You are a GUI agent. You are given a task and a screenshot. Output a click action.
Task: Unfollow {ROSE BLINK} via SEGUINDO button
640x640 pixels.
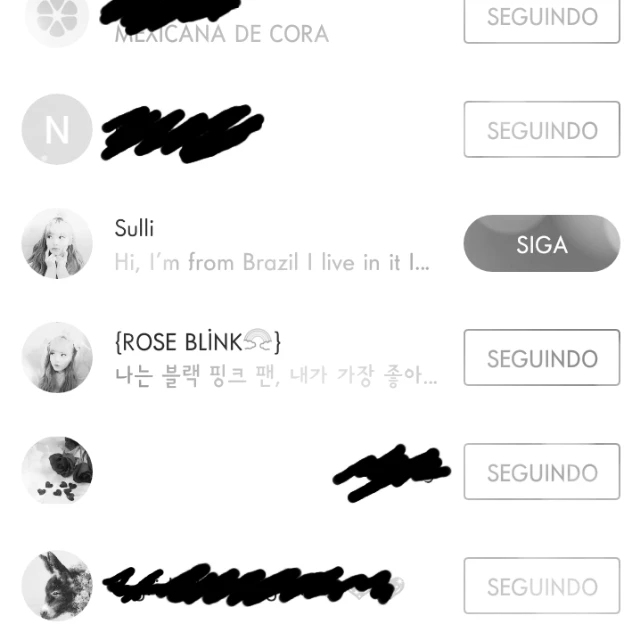click(x=542, y=358)
